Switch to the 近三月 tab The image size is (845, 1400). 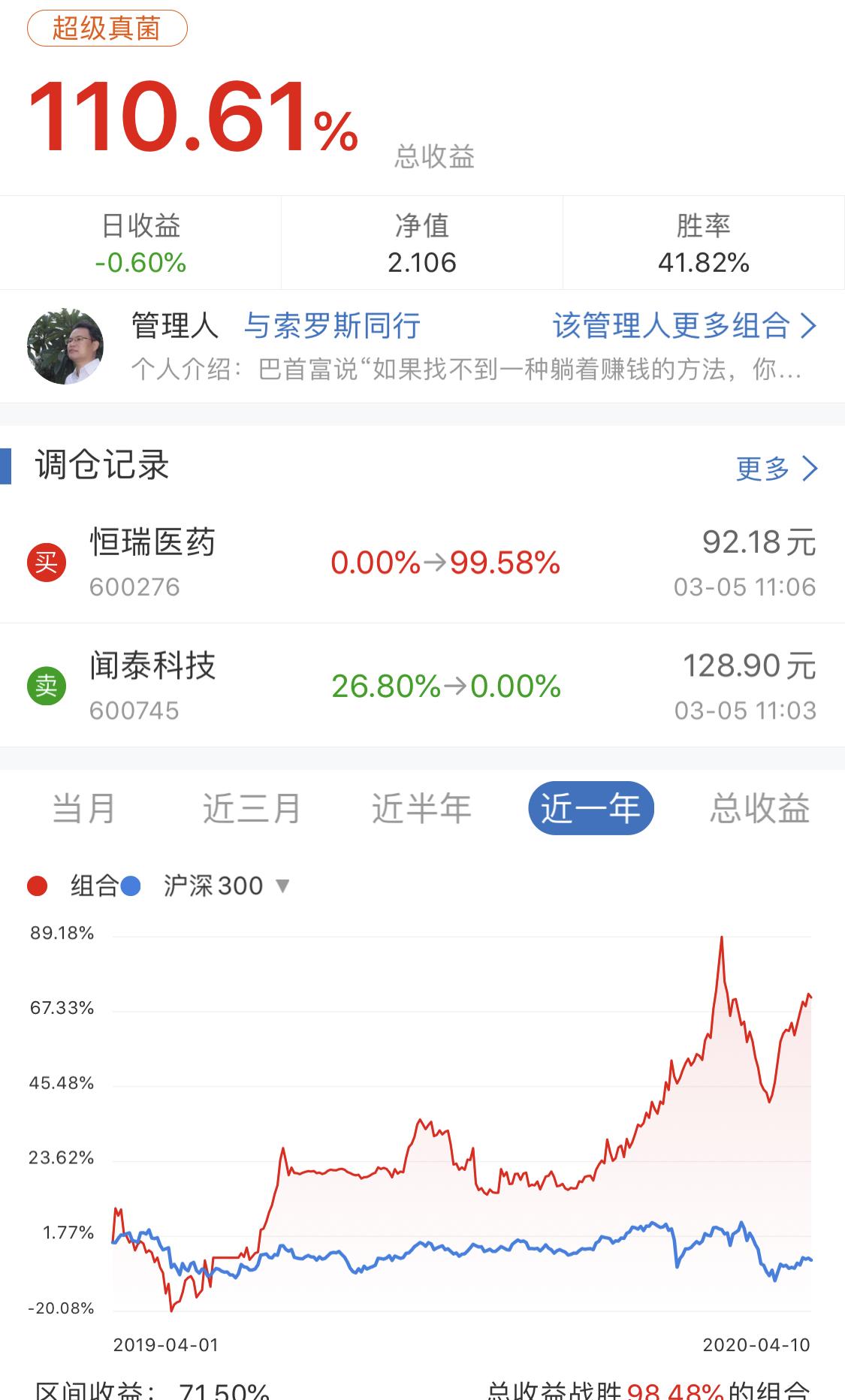252,809
